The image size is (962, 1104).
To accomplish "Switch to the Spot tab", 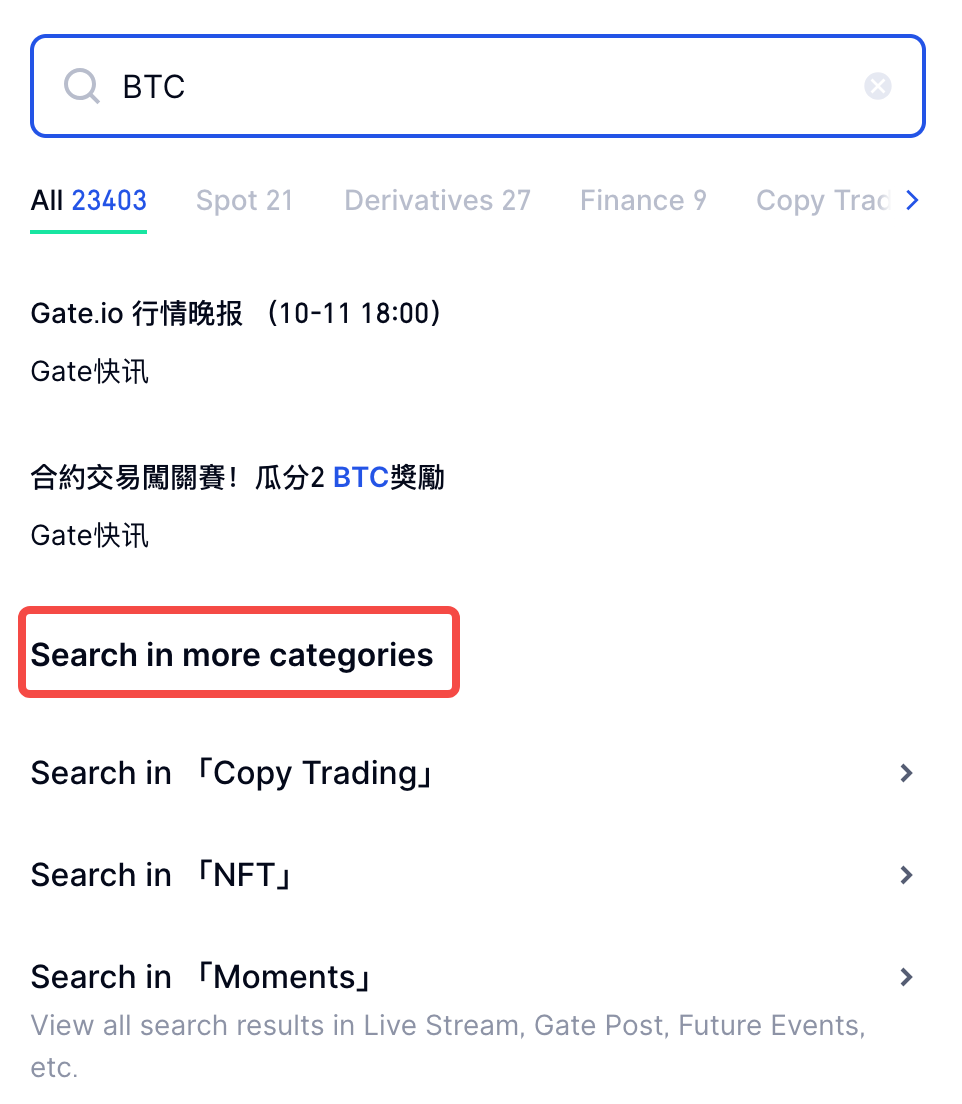I will (244, 201).
